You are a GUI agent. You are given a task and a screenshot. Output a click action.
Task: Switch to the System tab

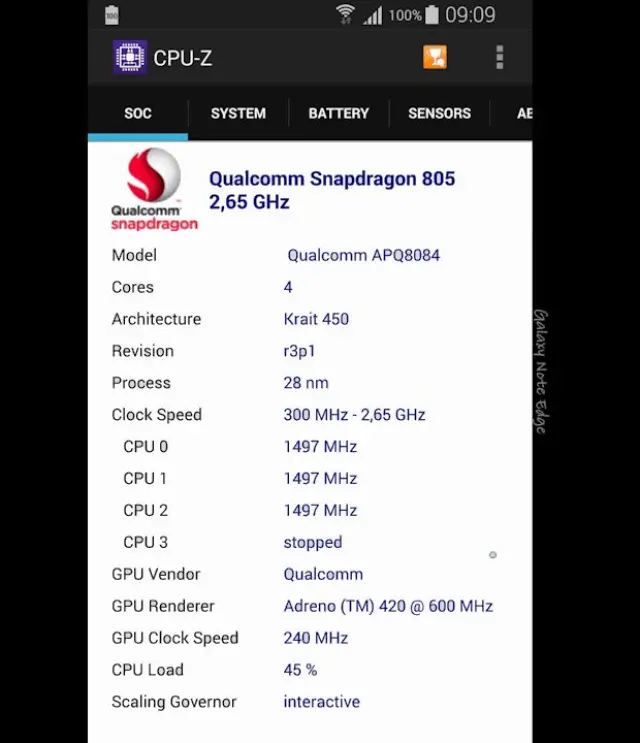coord(238,113)
